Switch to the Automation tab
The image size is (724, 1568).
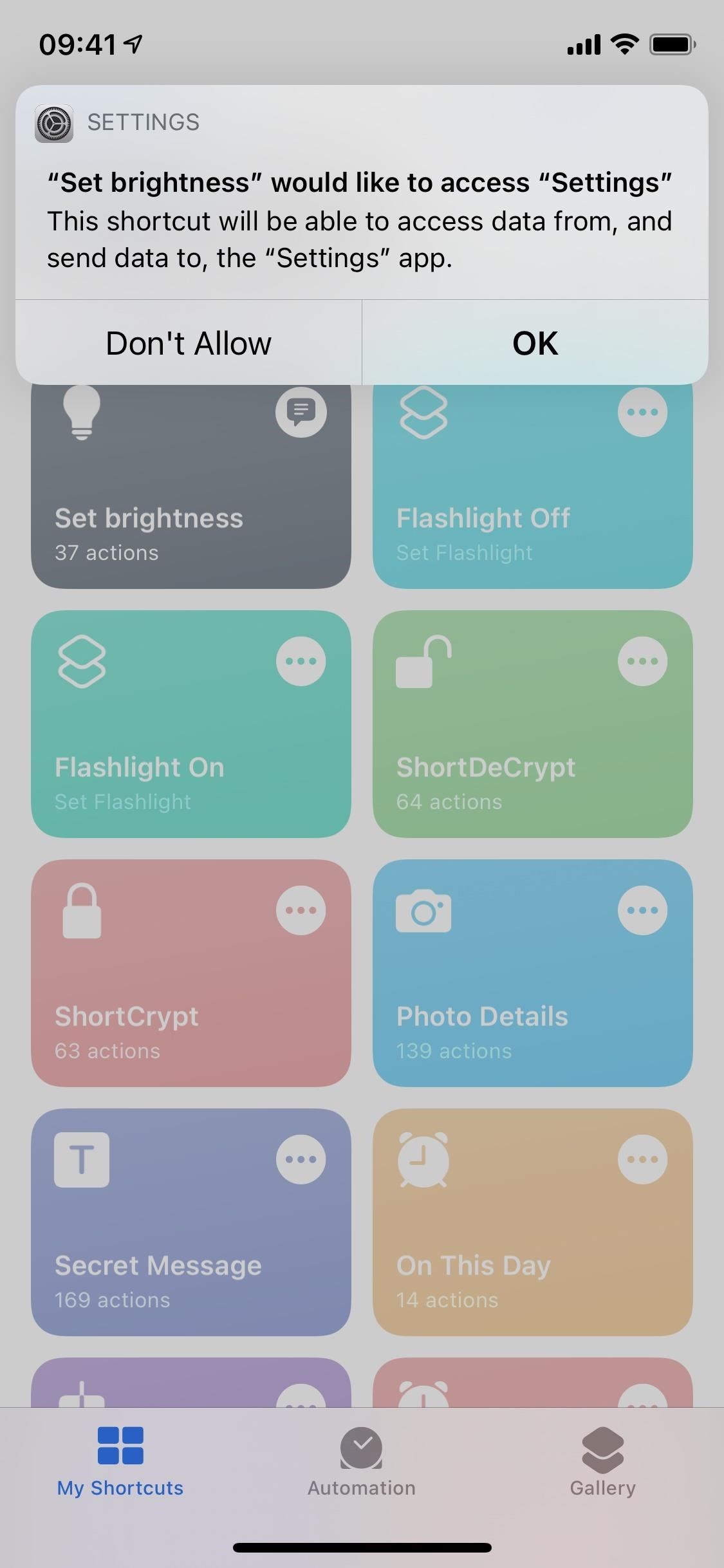(x=361, y=1462)
